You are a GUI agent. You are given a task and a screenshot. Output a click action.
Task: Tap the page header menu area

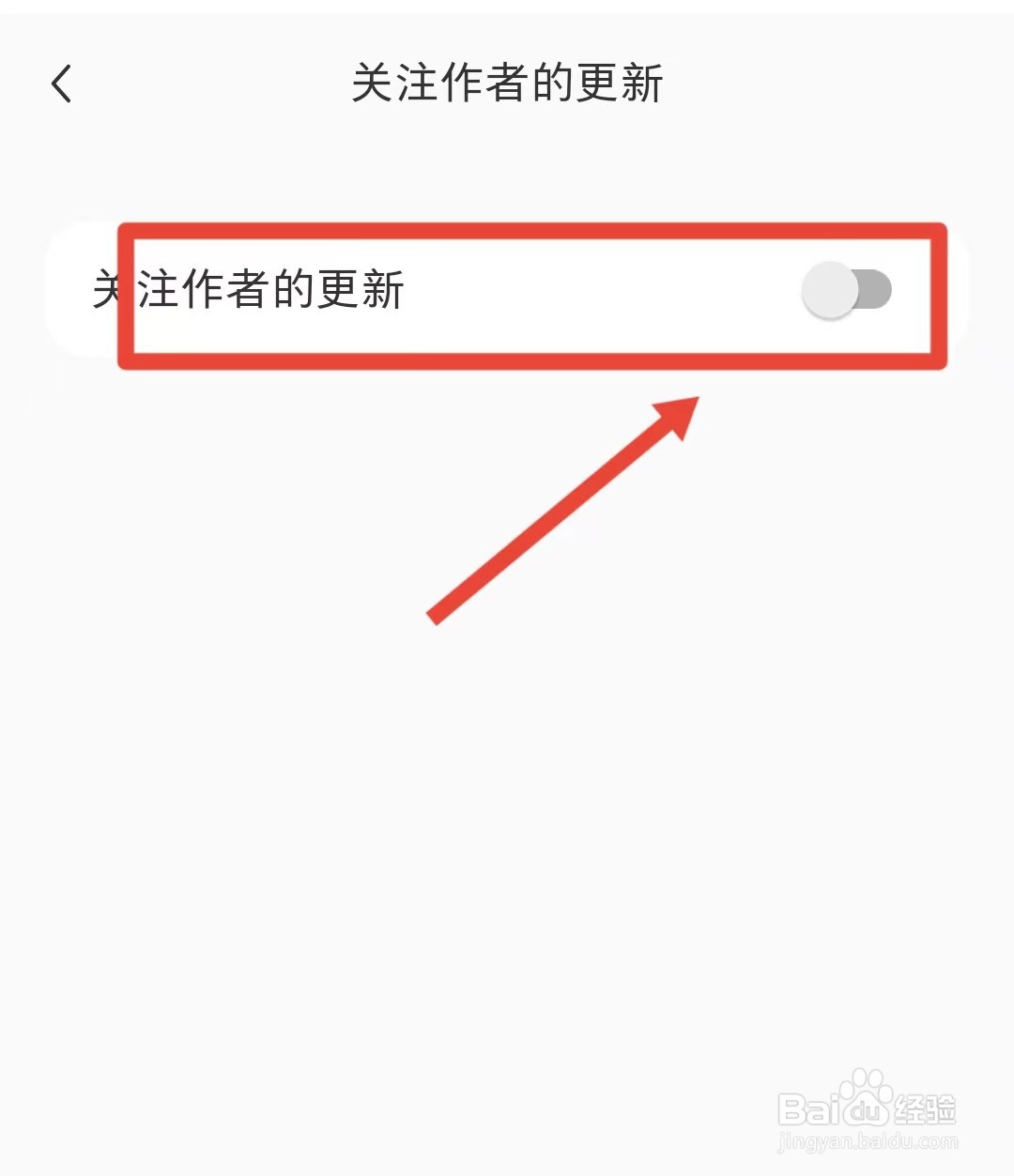click(507, 84)
